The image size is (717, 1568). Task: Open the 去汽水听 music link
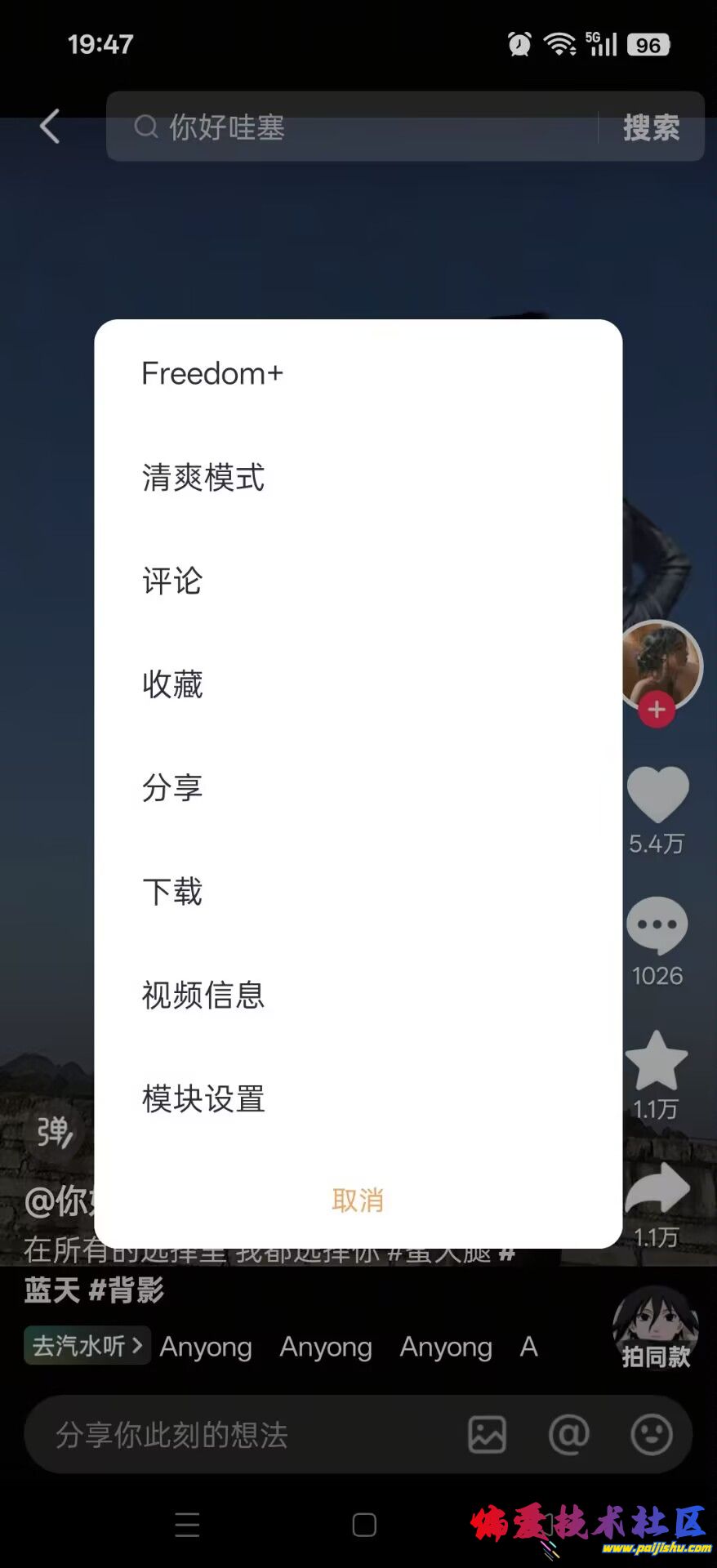click(x=87, y=1346)
